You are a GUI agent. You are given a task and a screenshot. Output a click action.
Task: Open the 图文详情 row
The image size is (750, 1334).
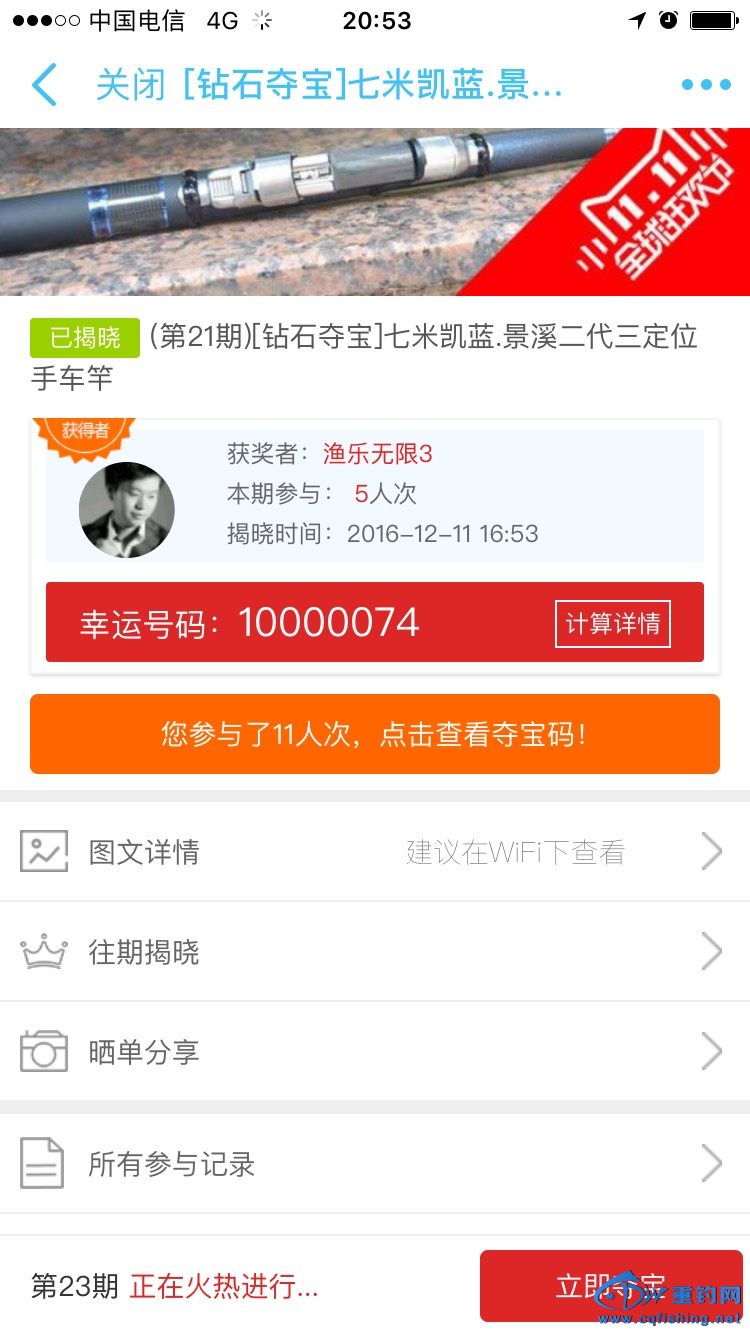[375, 852]
